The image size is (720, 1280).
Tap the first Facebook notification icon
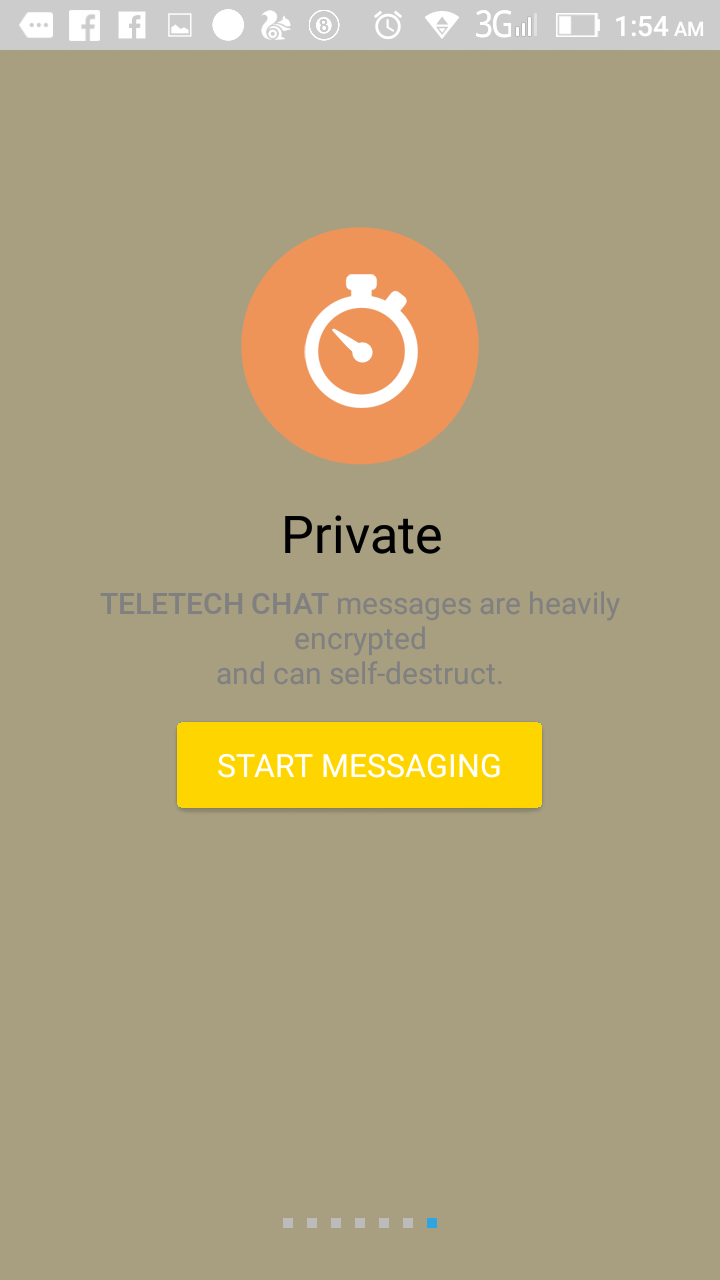point(84,25)
